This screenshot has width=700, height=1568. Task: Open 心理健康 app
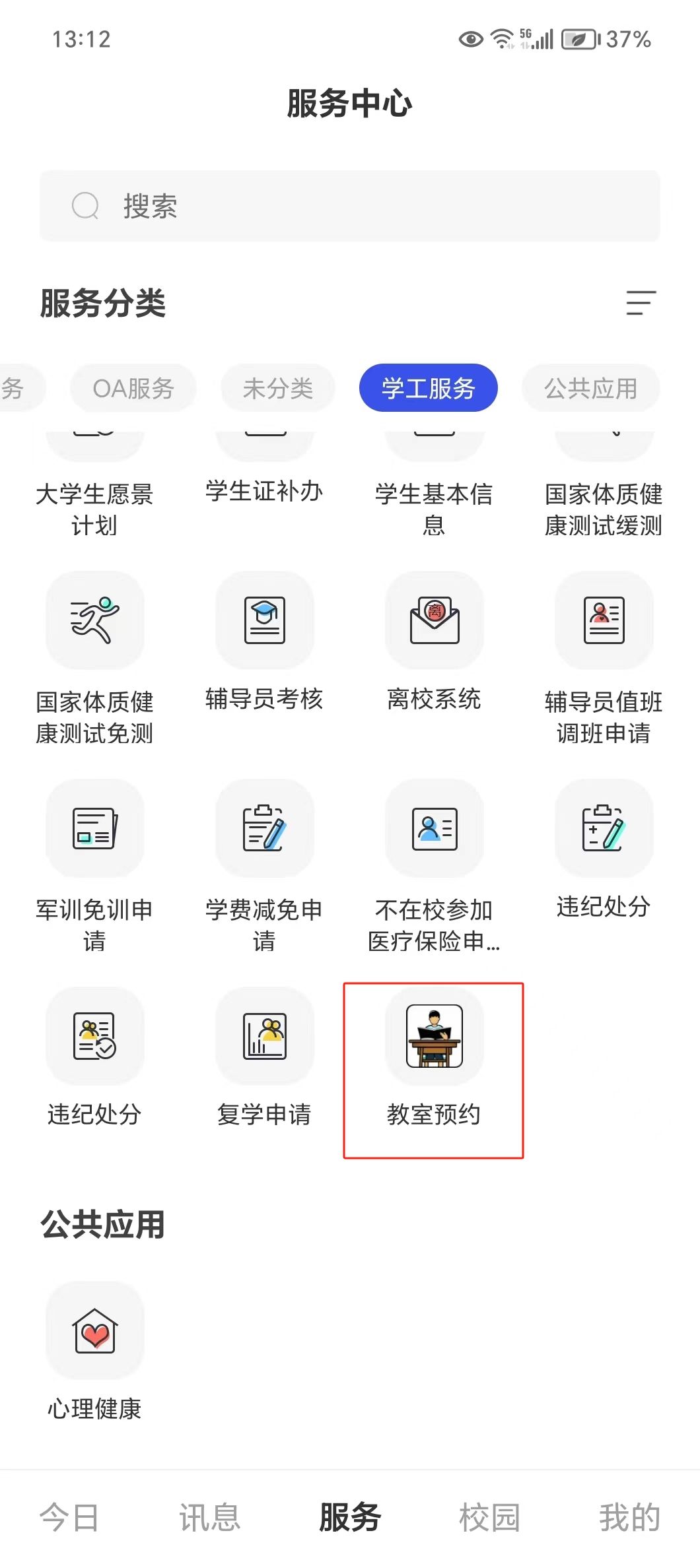(x=95, y=1331)
